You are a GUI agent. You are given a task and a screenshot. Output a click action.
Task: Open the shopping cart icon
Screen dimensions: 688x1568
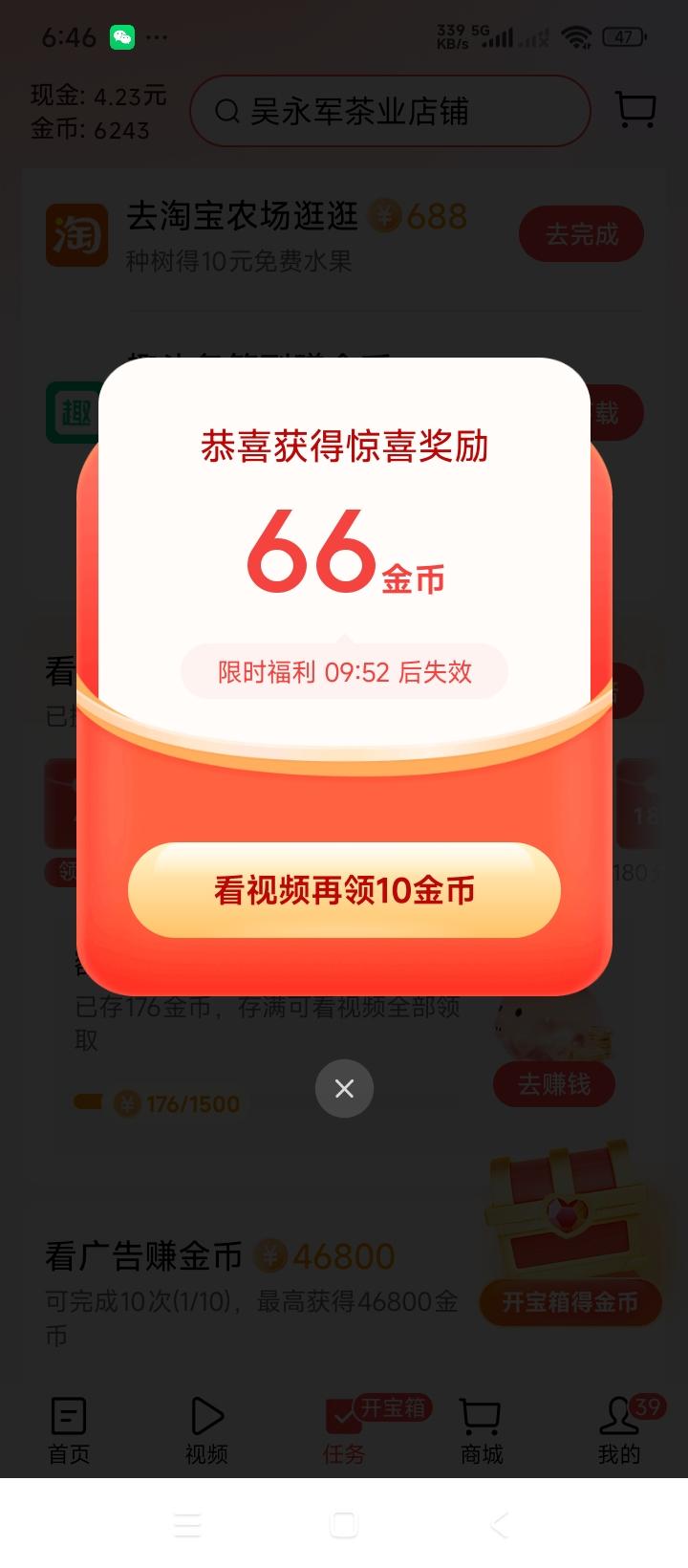[634, 110]
